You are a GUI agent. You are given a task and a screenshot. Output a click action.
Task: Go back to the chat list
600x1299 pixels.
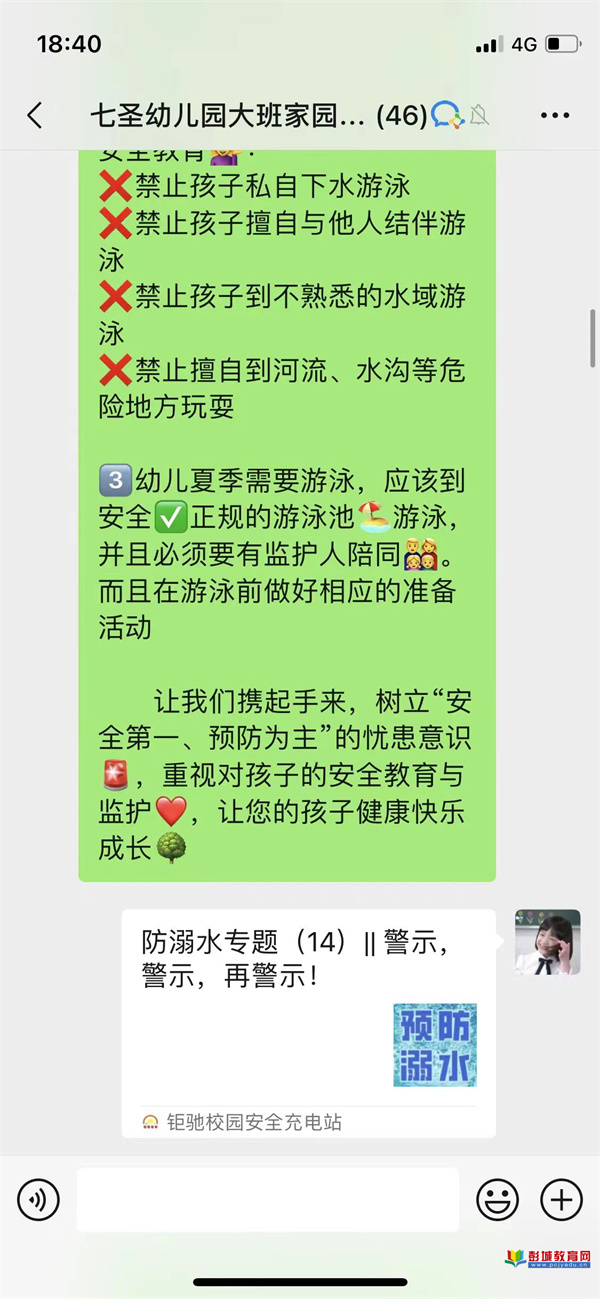[35, 115]
